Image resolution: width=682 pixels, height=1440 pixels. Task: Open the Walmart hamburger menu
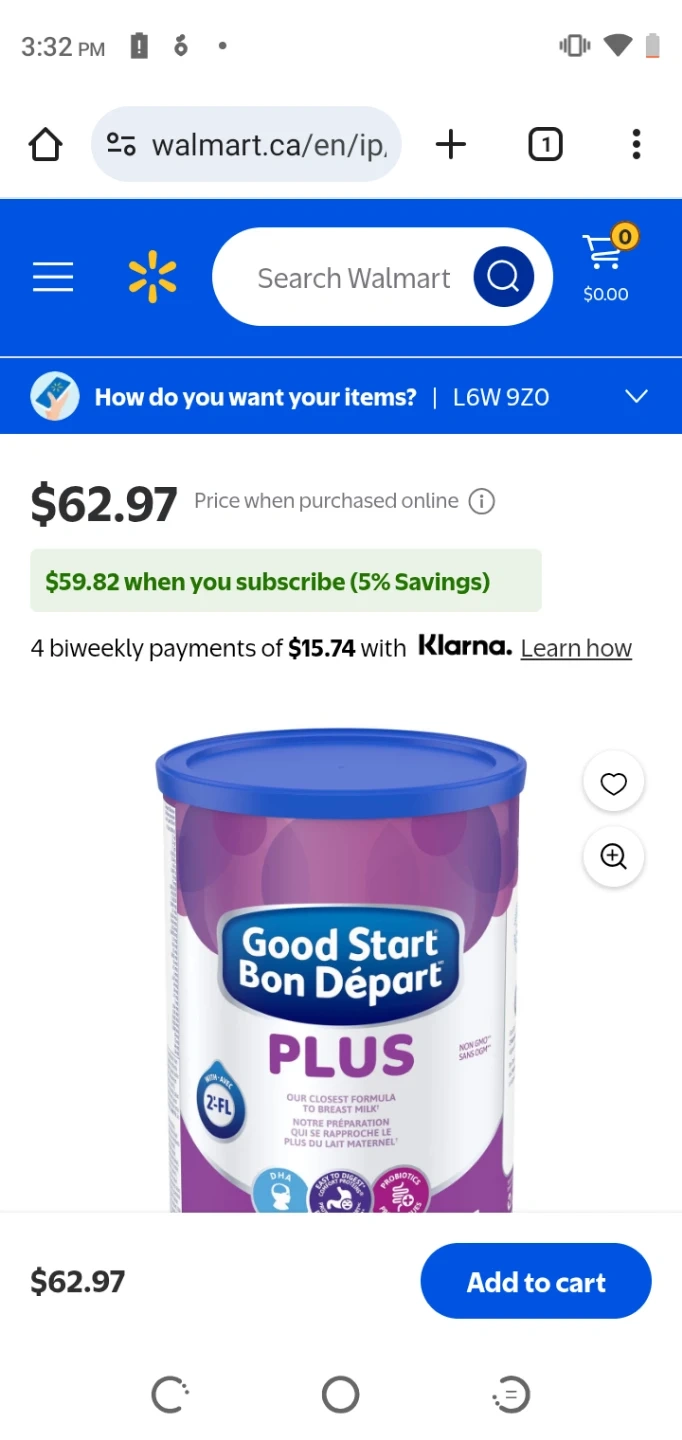(53, 277)
